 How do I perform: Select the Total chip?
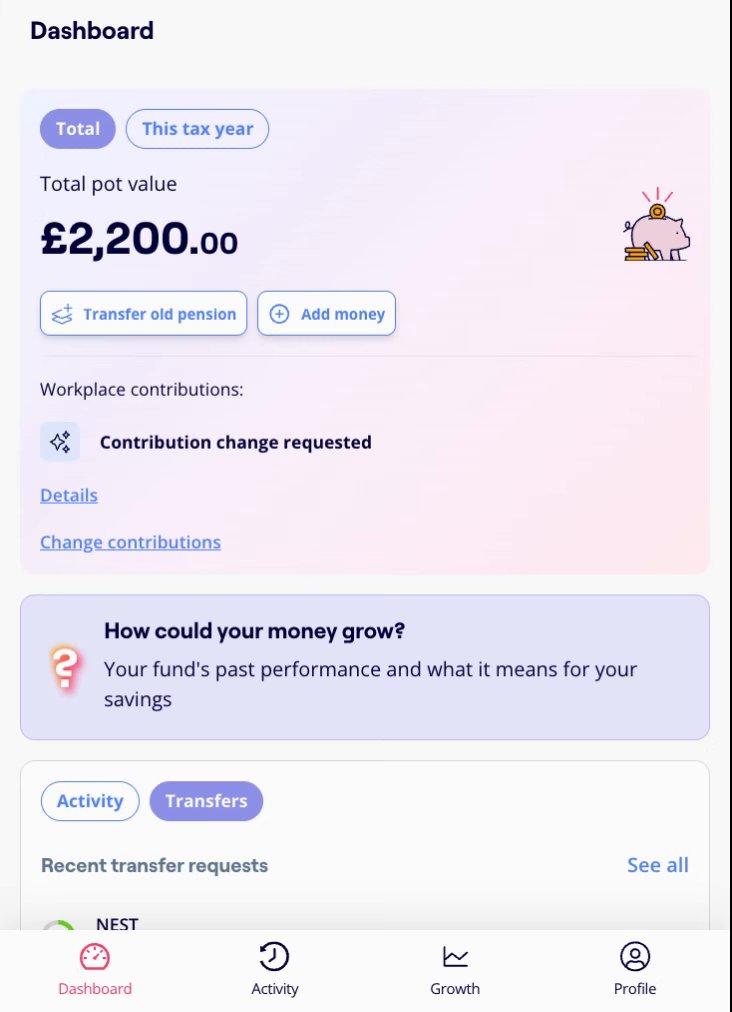coord(77,129)
